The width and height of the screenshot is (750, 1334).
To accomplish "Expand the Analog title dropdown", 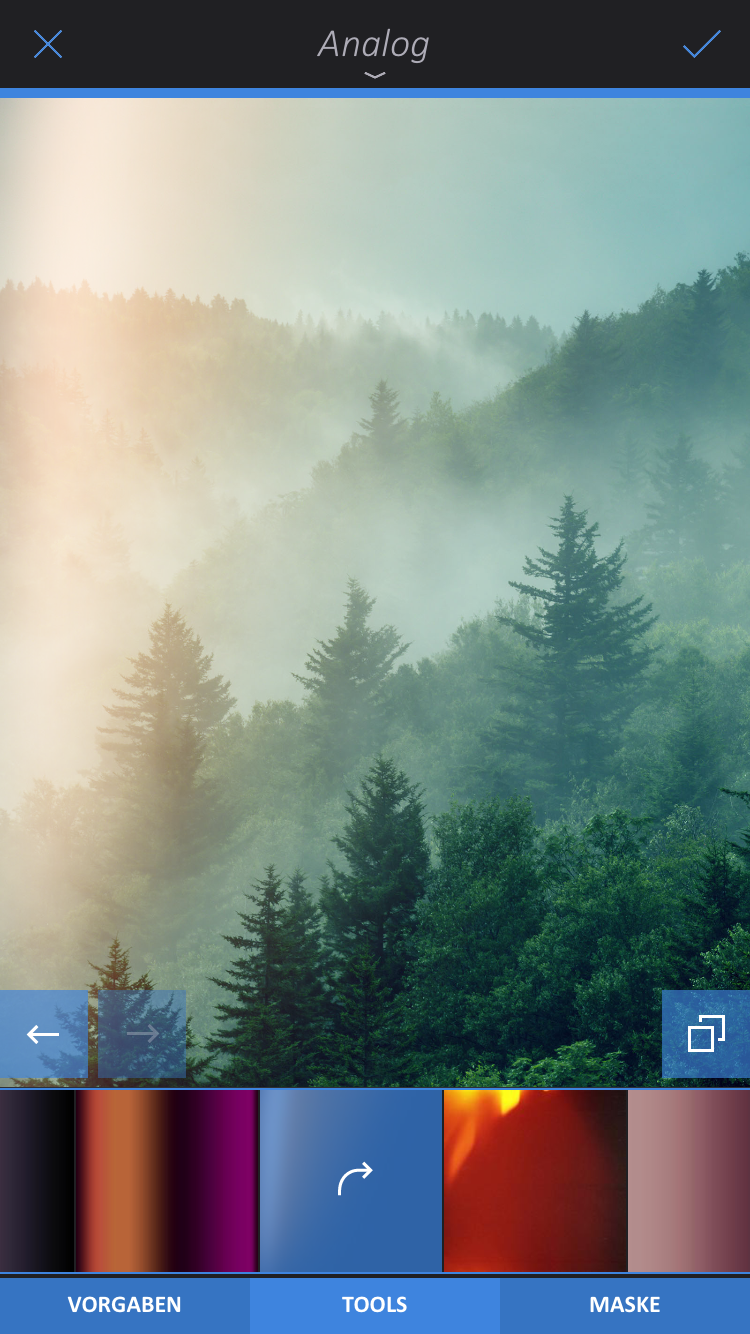I will click(374, 52).
